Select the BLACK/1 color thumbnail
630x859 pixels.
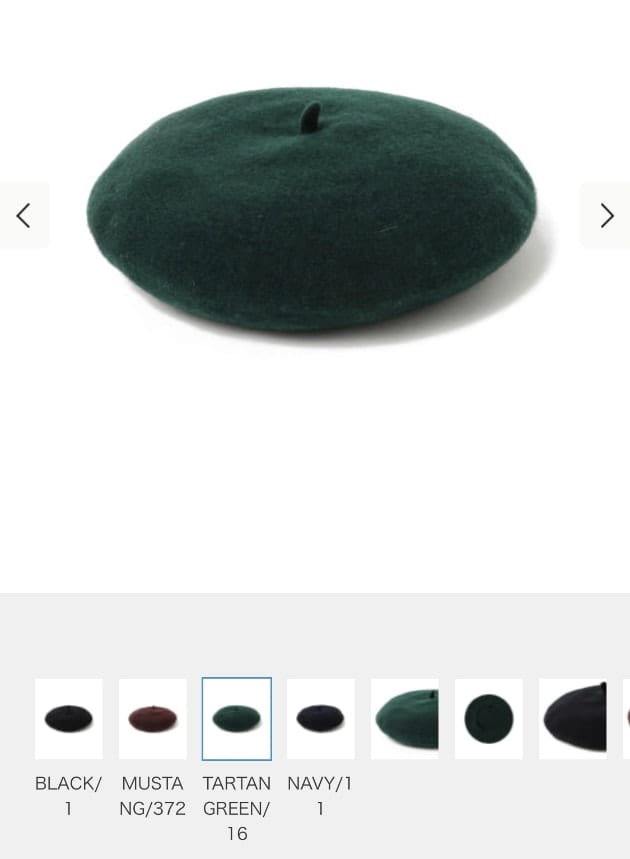click(x=68, y=718)
